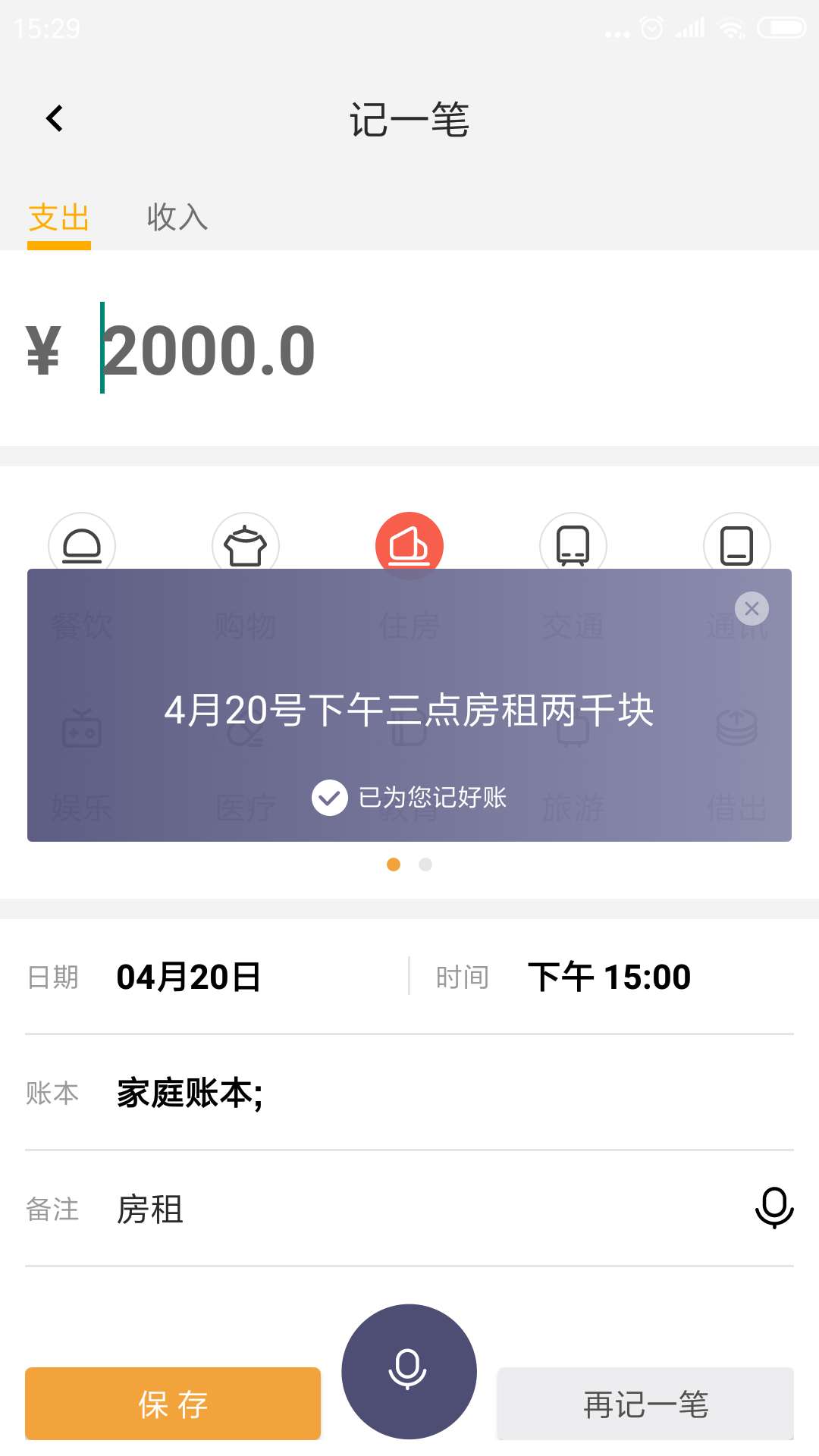Switch to the 支出 (expense) tab
The width and height of the screenshot is (819, 1456).
[x=58, y=218]
